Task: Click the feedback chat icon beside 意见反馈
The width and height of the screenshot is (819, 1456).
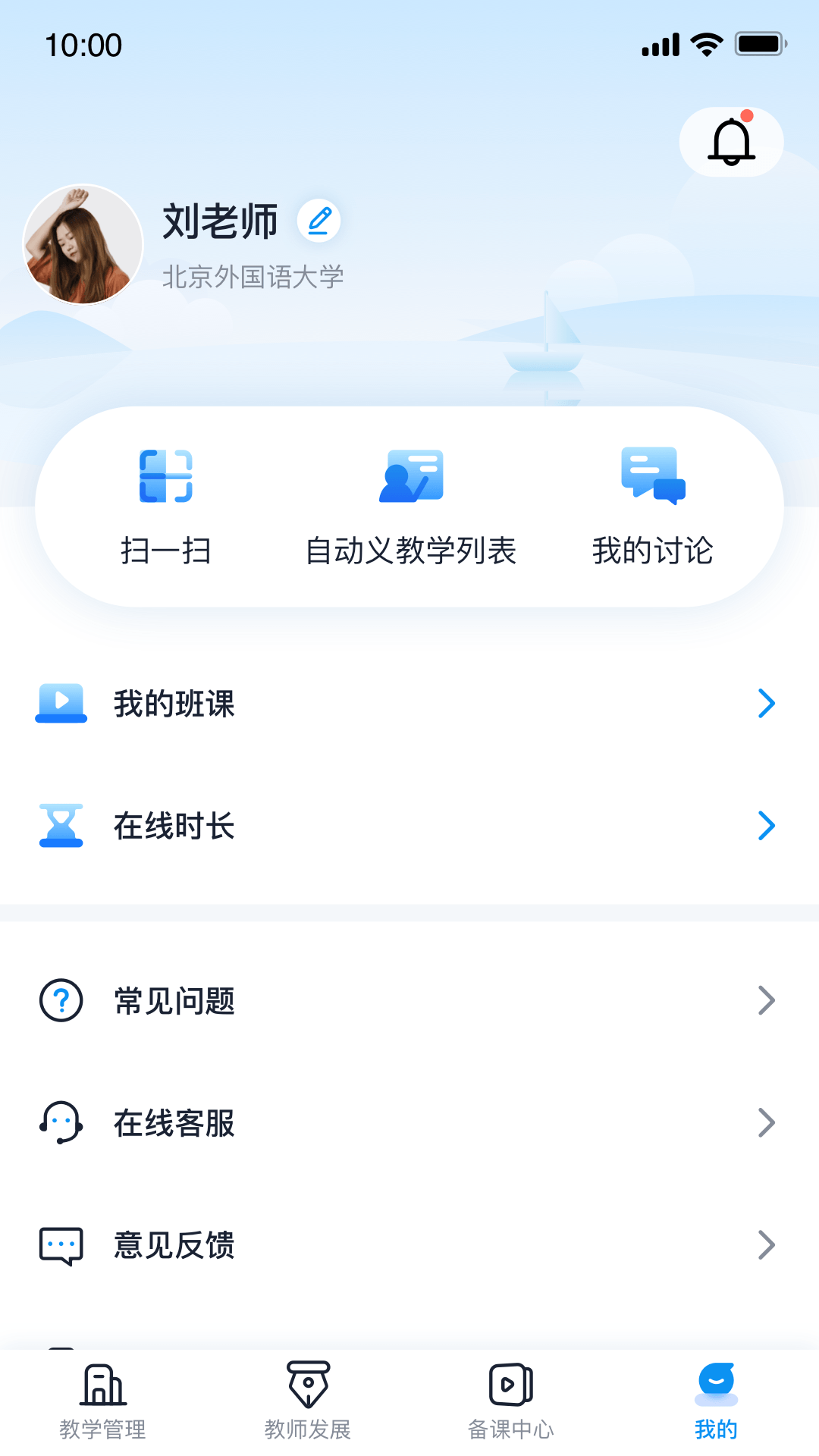Action: 61,1245
